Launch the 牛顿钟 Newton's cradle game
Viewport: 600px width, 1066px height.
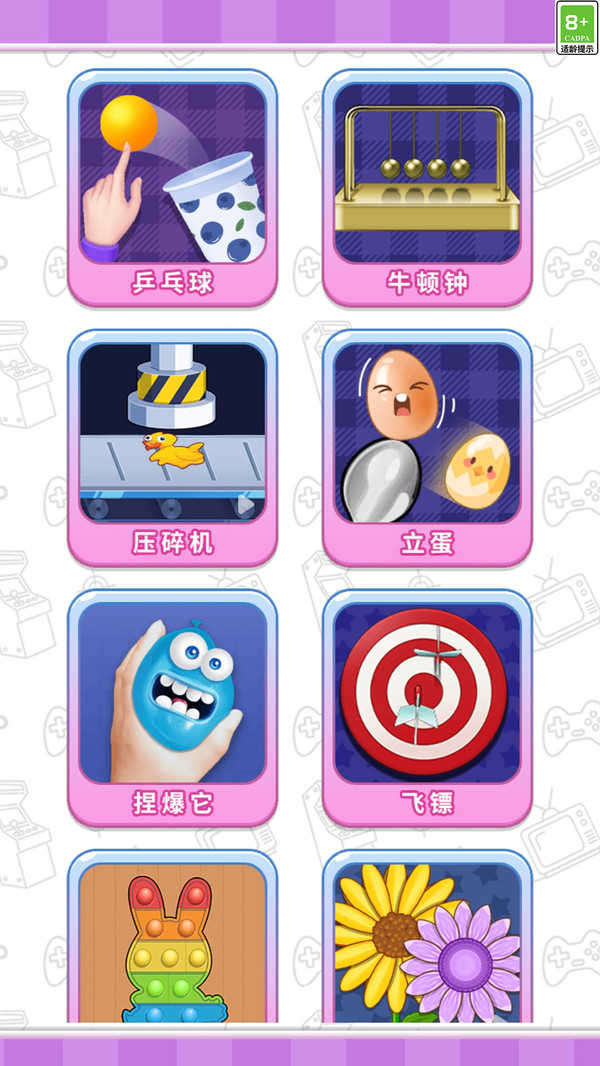pos(427,188)
